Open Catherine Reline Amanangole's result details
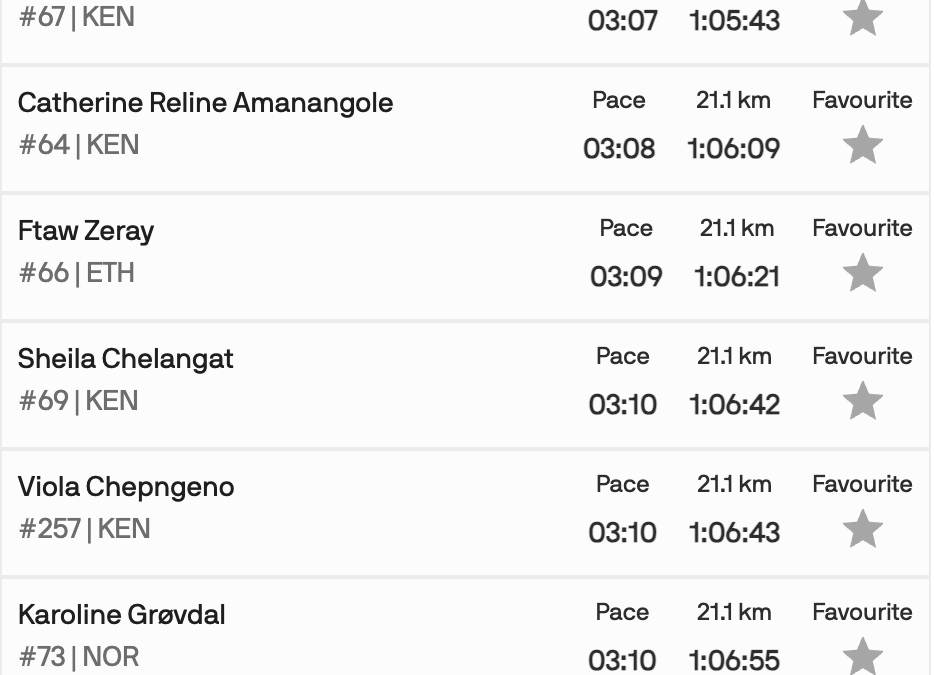Image resolution: width=934 pixels, height=675 pixels. point(205,103)
